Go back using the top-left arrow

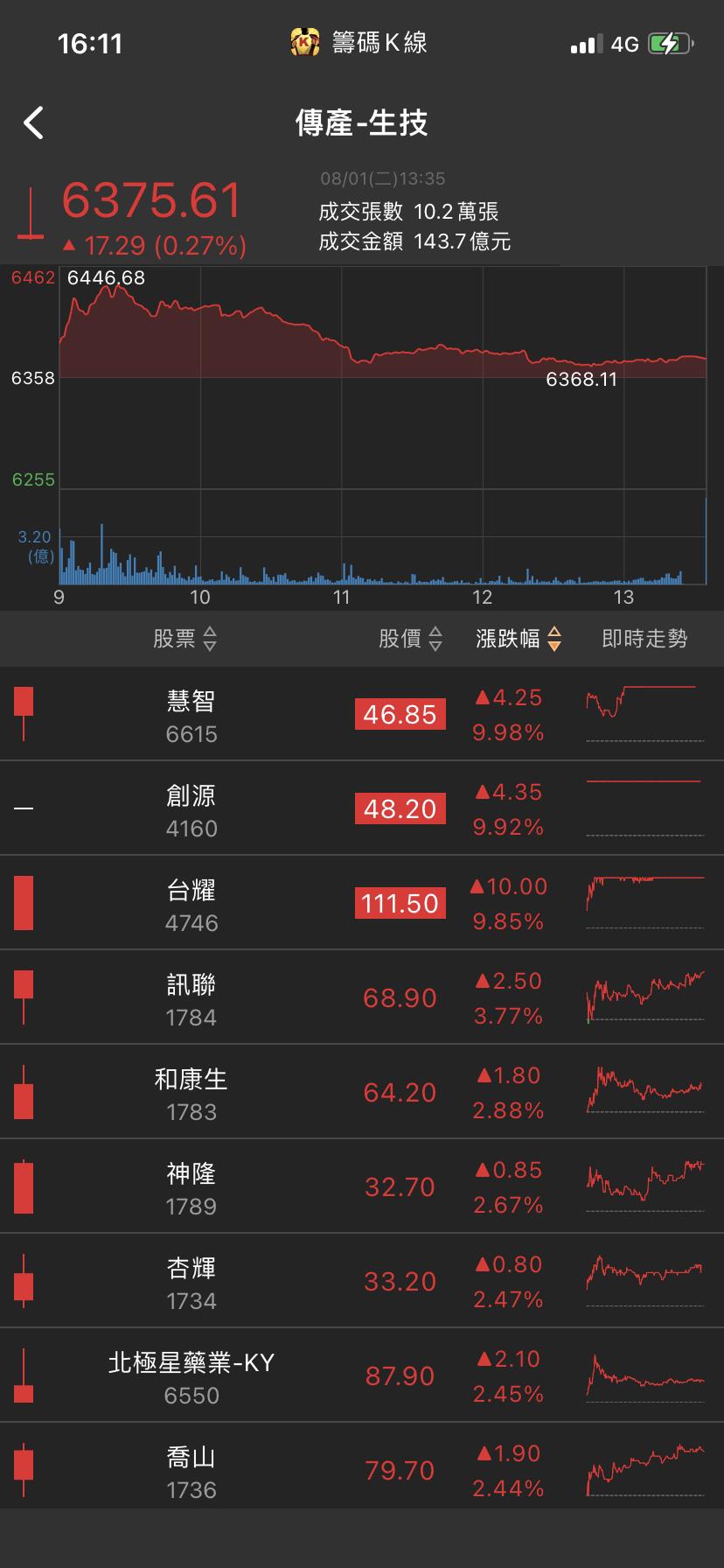tap(33, 123)
